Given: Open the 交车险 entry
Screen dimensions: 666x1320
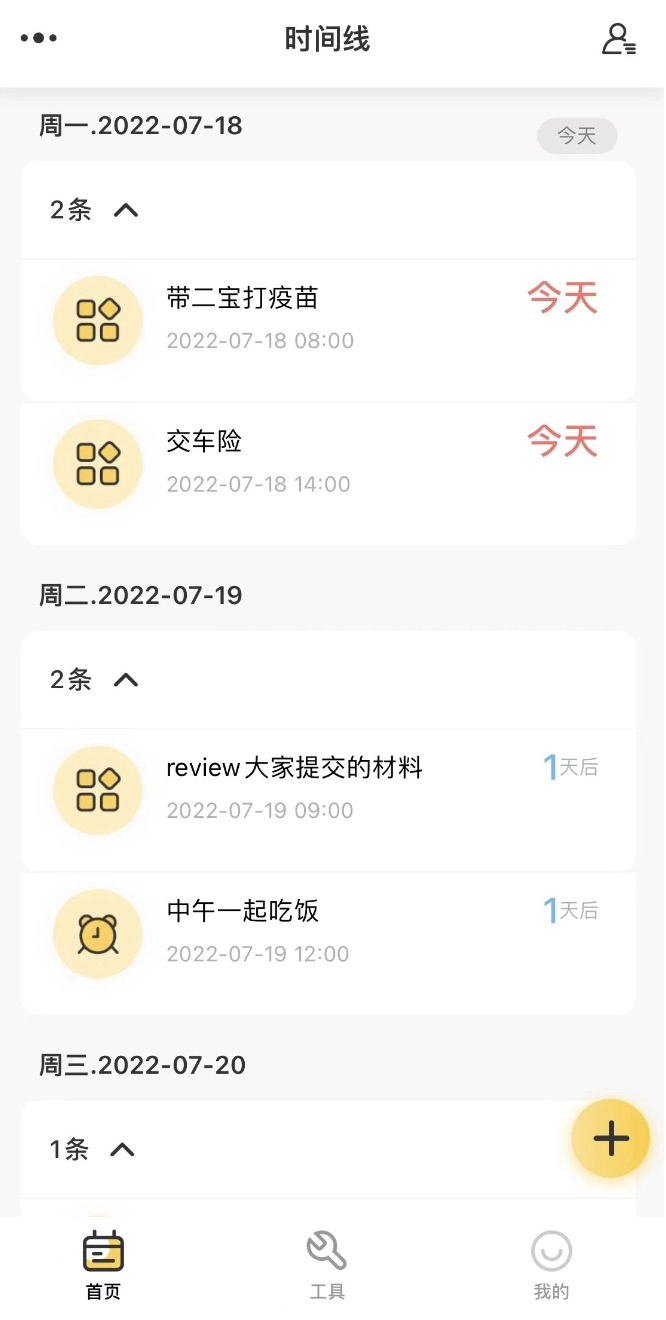Looking at the screenshot, I should click(328, 463).
